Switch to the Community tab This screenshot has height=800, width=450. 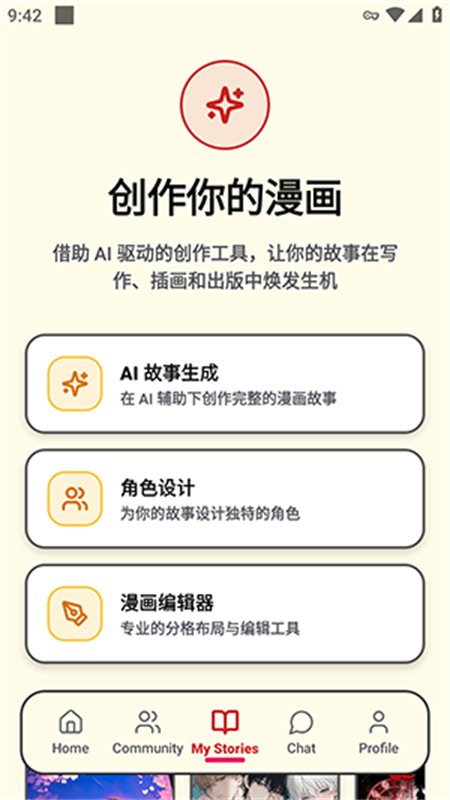point(148,732)
